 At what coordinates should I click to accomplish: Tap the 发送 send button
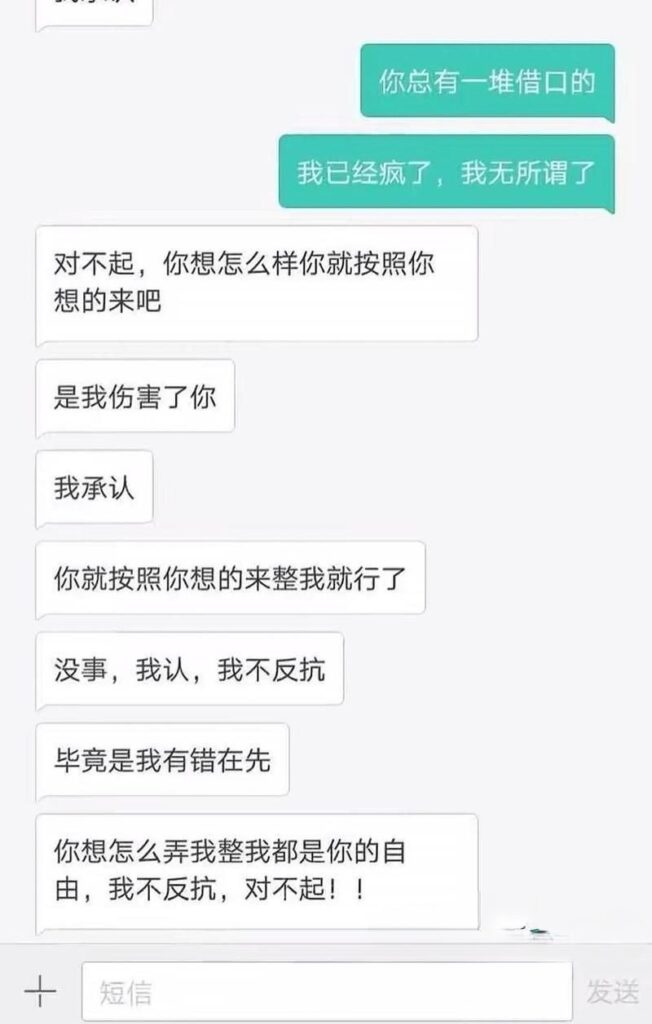(612, 992)
